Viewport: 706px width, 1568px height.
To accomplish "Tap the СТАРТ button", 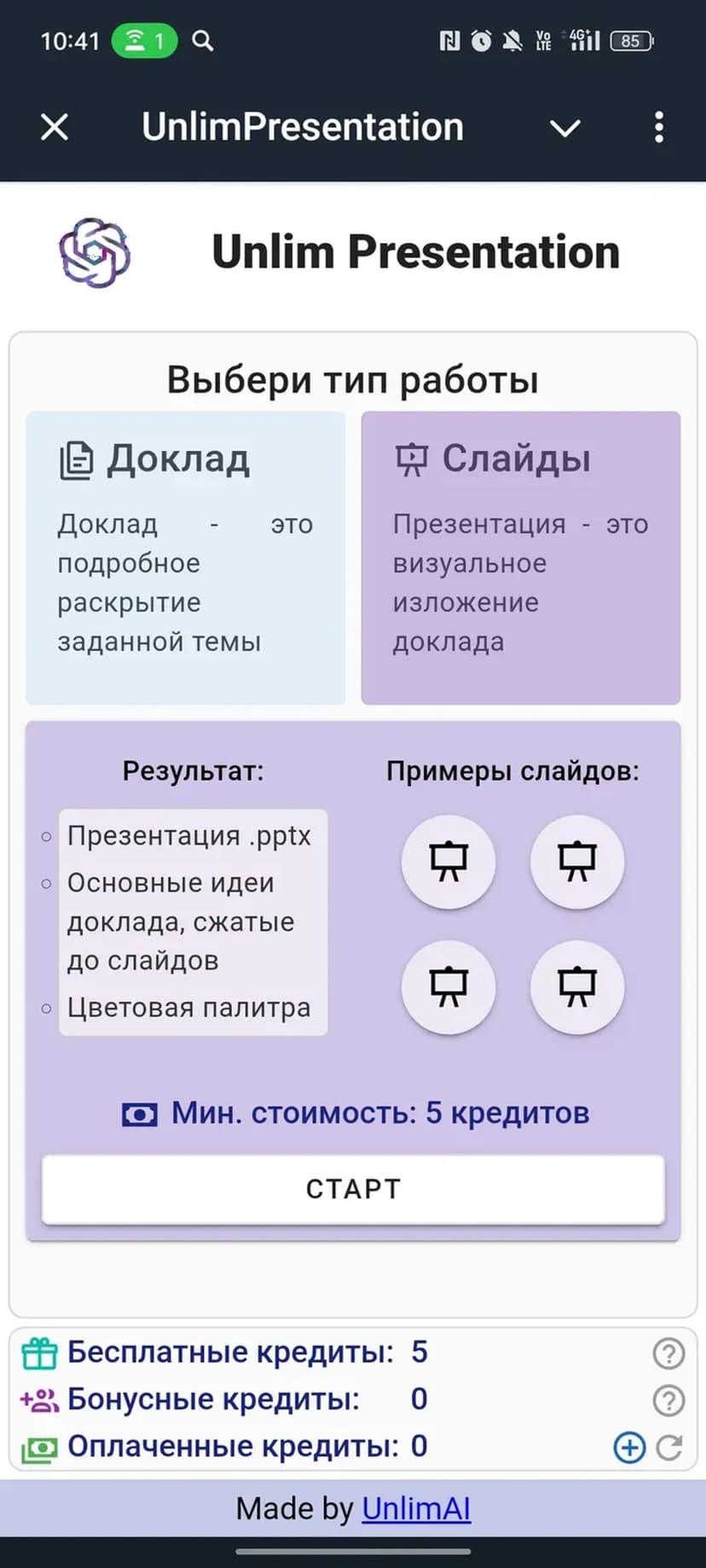I will (x=353, y=1189).
